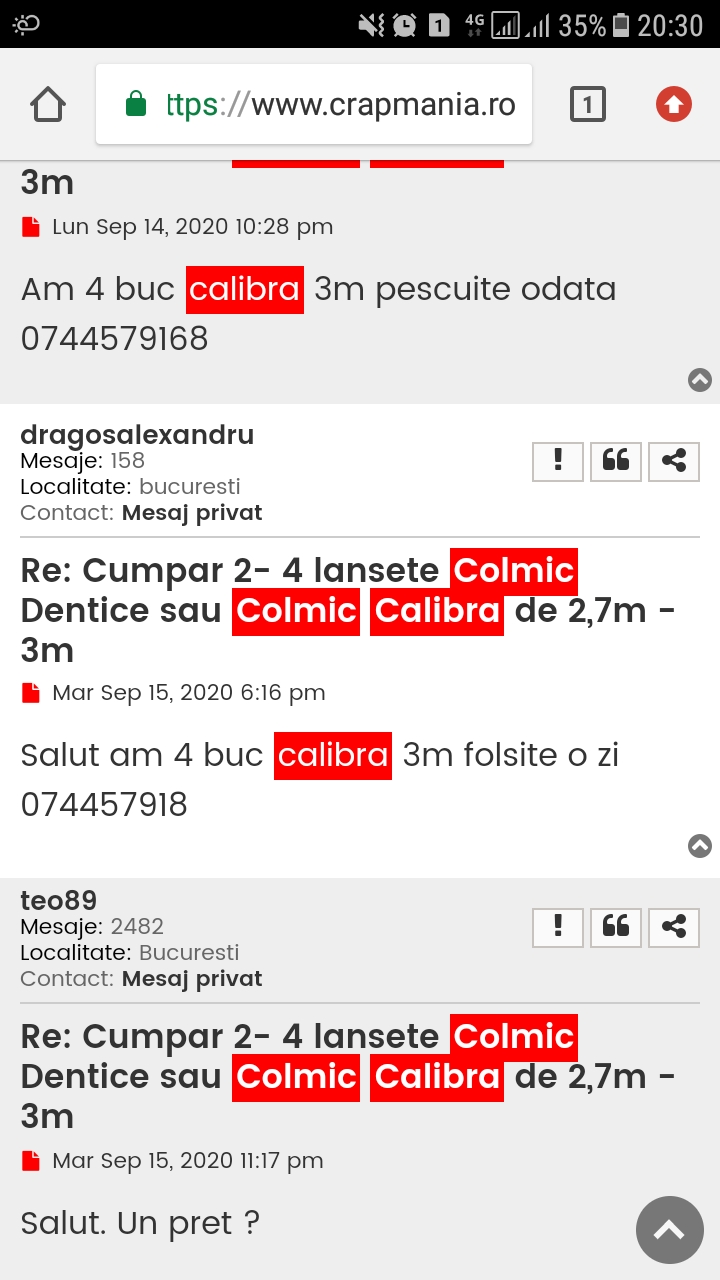Send dragosalexandru a private message
Image resolution: width=720 pixels, height=1280 pixels.
[192, 513]
